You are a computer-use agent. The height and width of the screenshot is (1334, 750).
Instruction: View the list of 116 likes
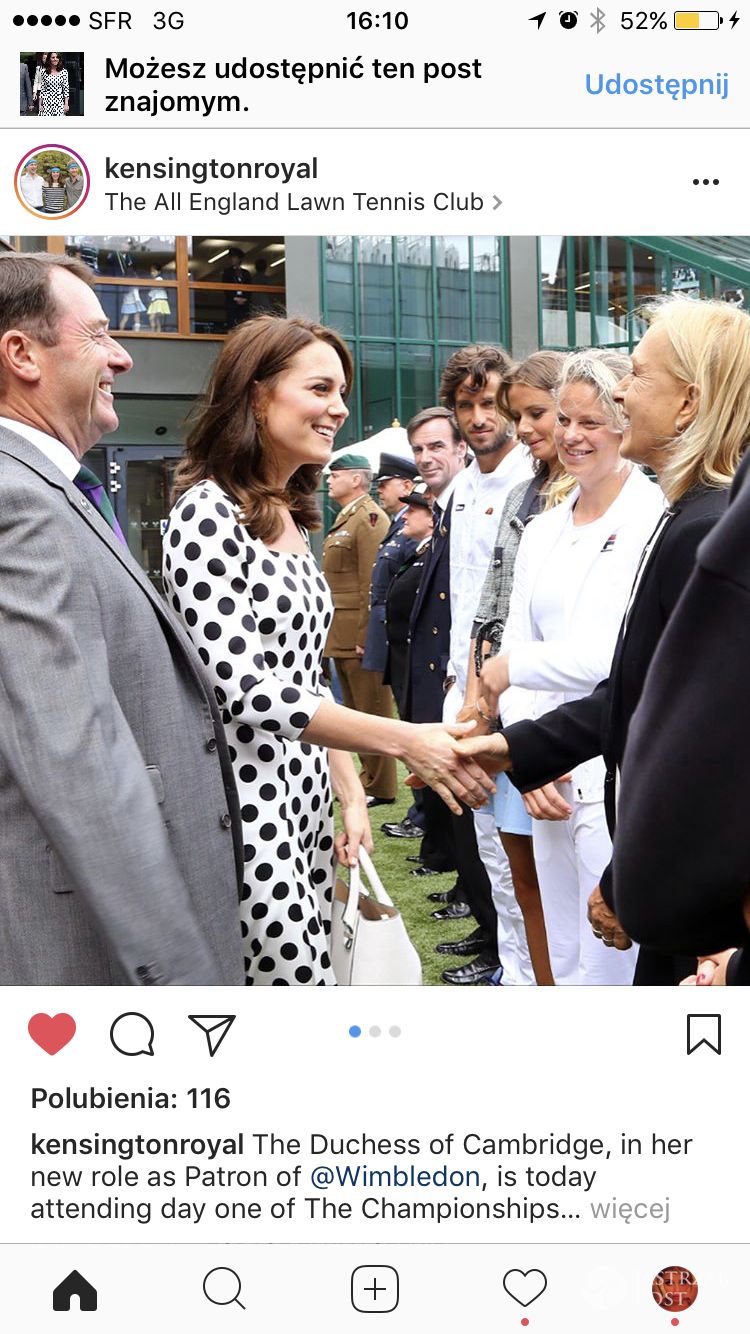click(x=130, y=1098)
